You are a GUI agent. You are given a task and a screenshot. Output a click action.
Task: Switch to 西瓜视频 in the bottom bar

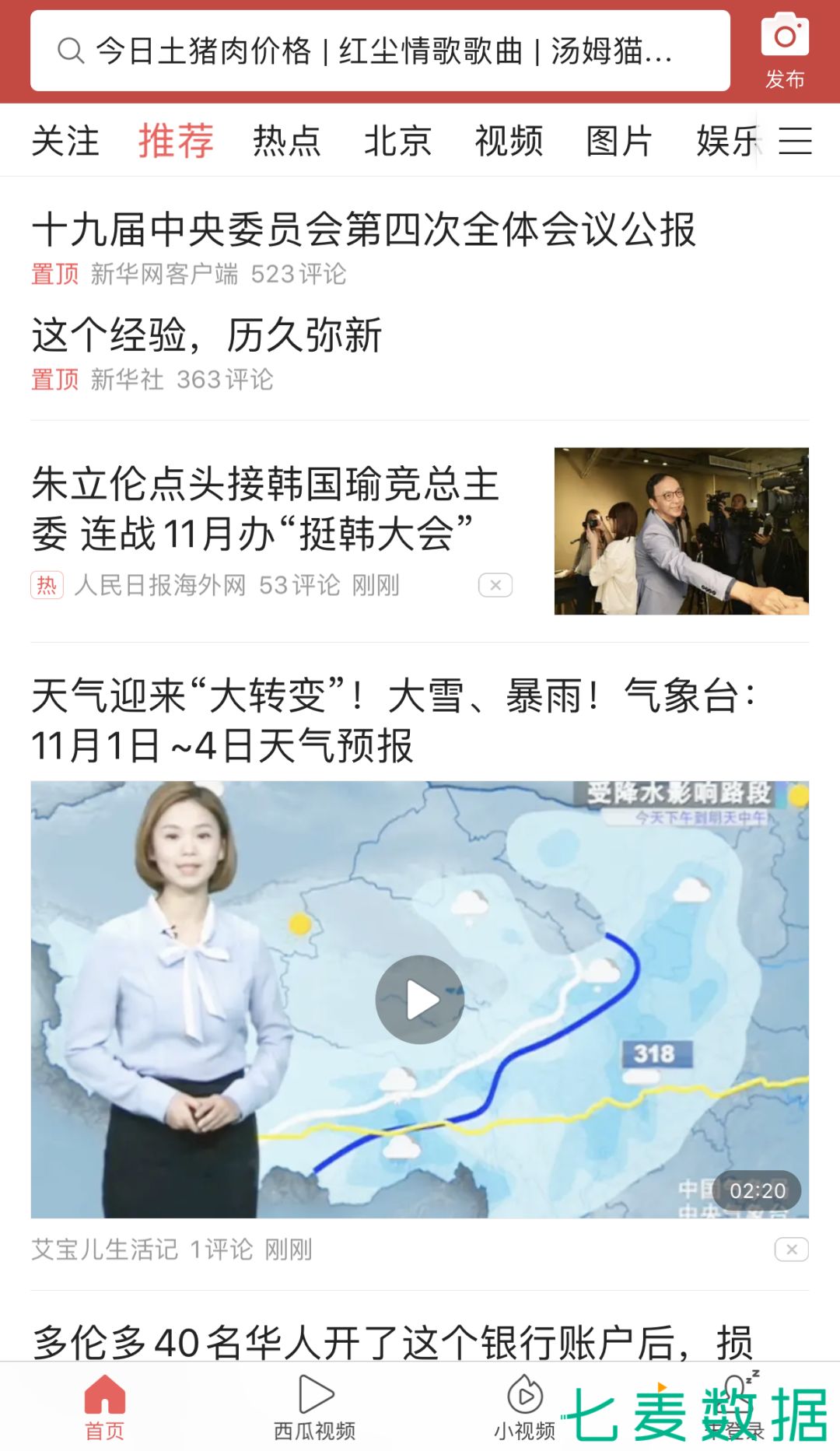315,1407
